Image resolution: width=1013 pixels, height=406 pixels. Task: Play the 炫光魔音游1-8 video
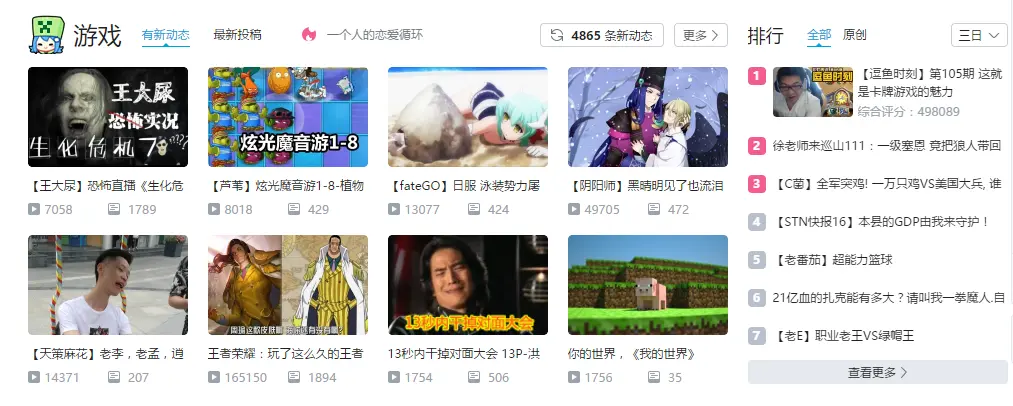point(288,116)
